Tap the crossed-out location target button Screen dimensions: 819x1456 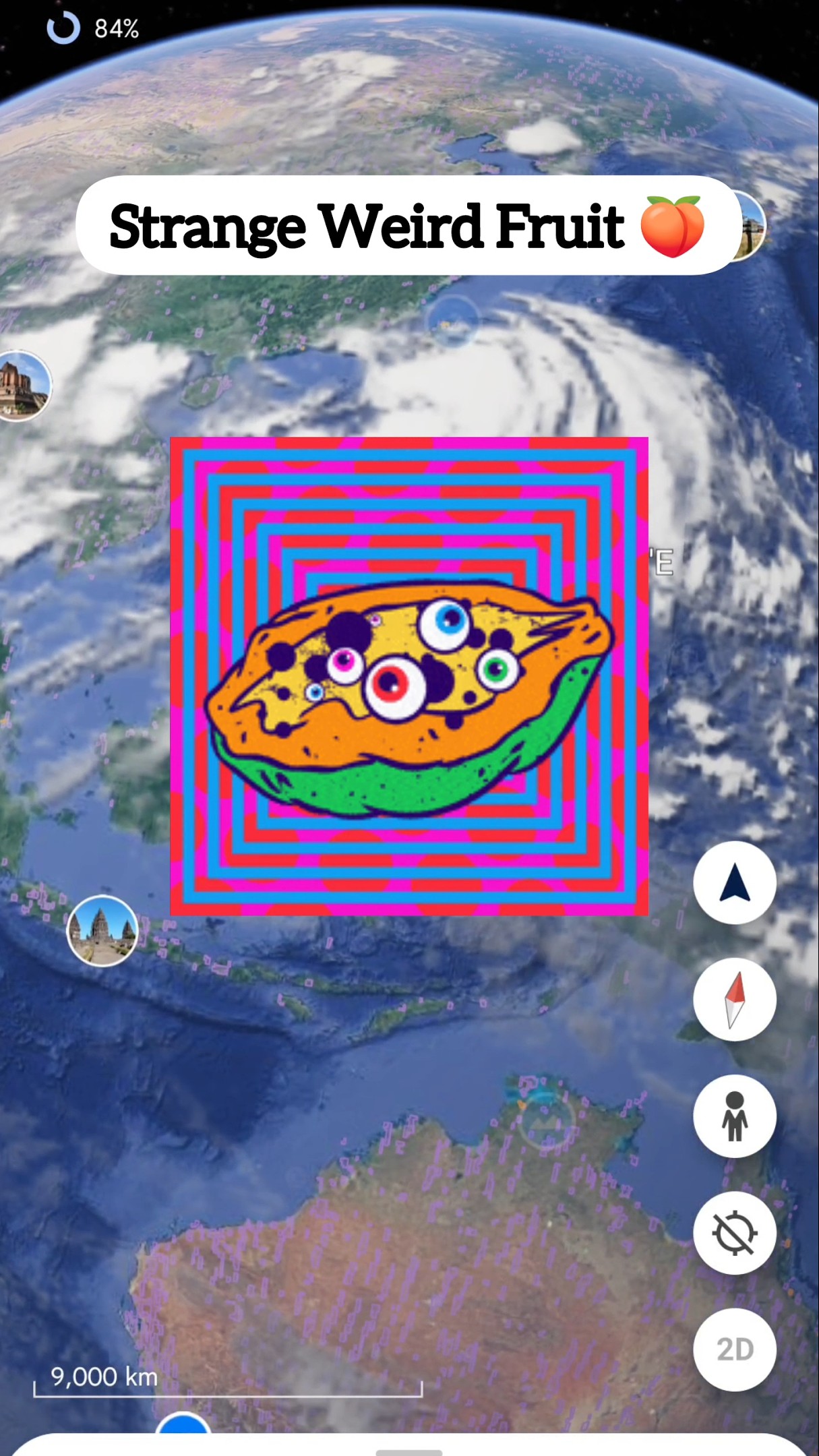[x=735, y=1233]
